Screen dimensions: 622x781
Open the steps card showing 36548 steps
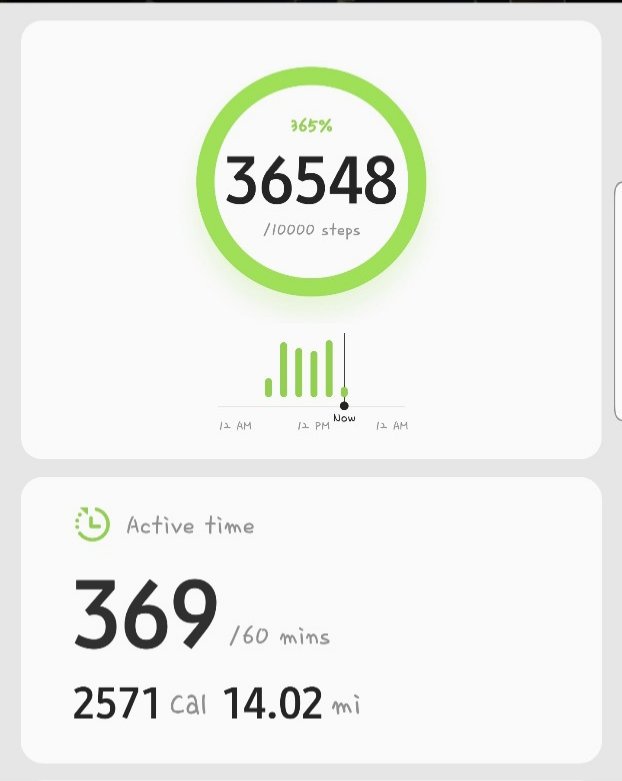(311, 182)
